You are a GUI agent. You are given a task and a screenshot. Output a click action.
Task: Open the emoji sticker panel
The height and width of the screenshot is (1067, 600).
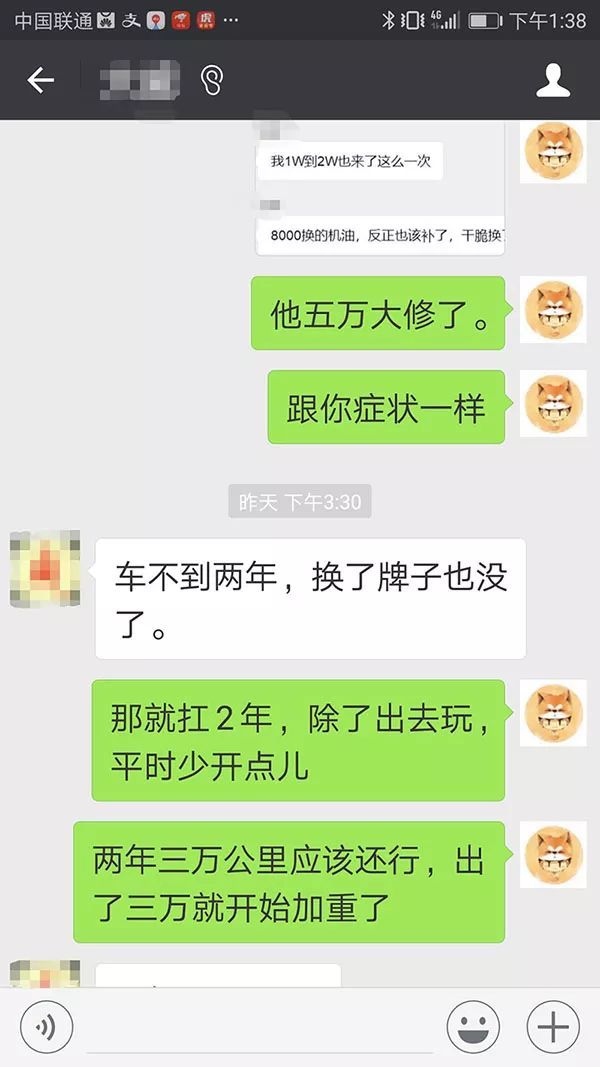pos(473,1026)
